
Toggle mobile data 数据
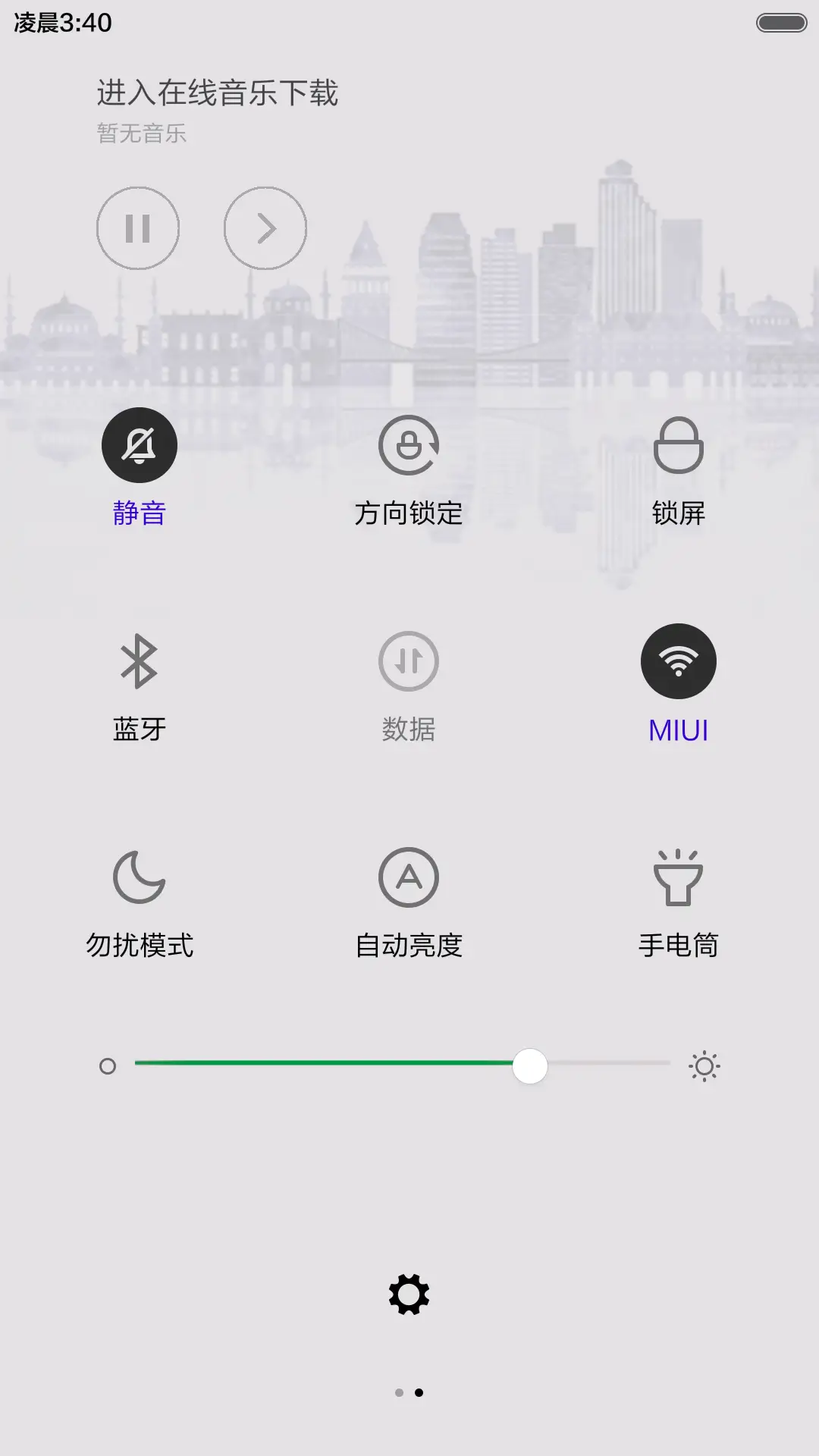click(409, 661)
